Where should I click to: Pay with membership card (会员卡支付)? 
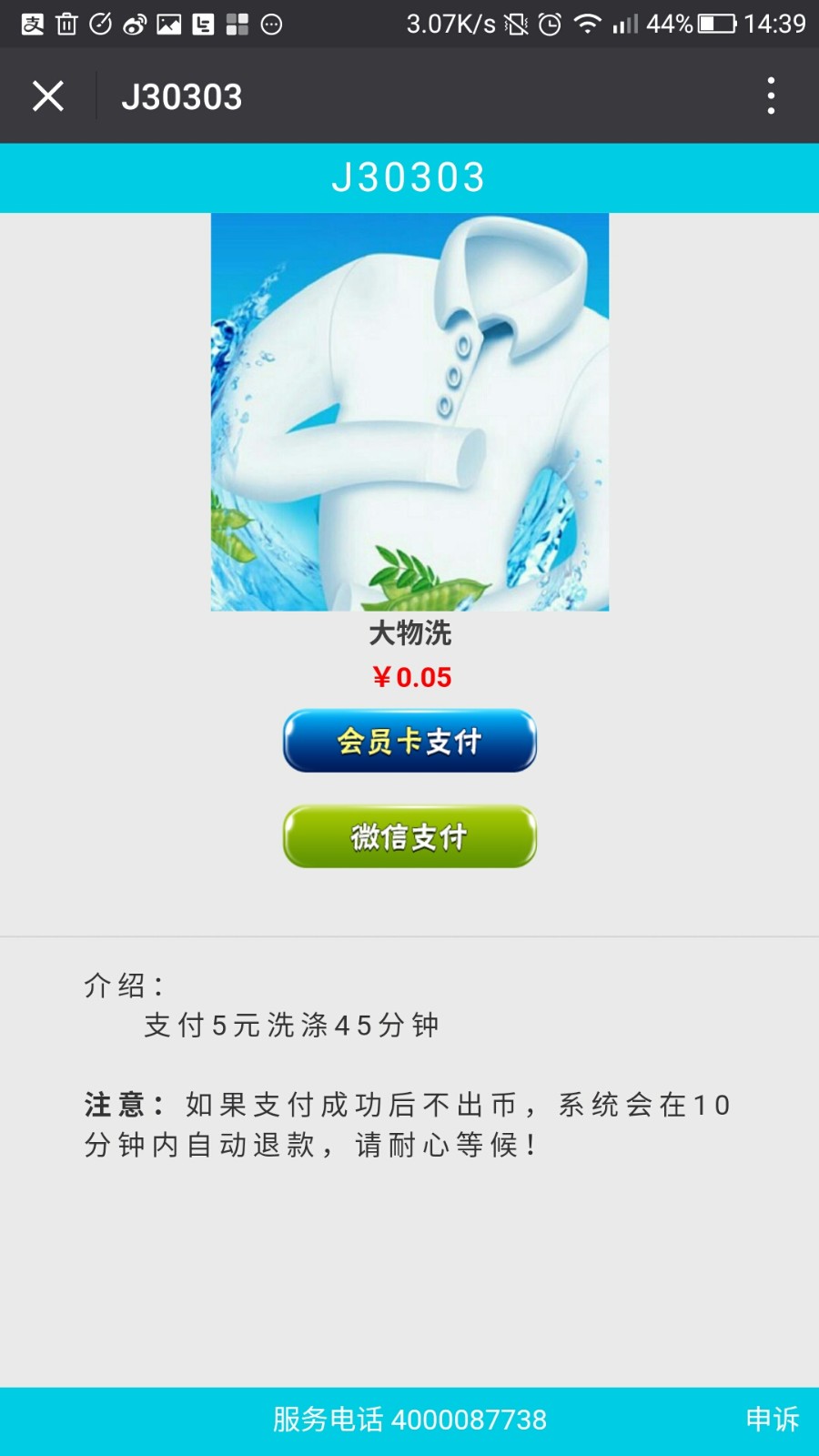point(409,741)
